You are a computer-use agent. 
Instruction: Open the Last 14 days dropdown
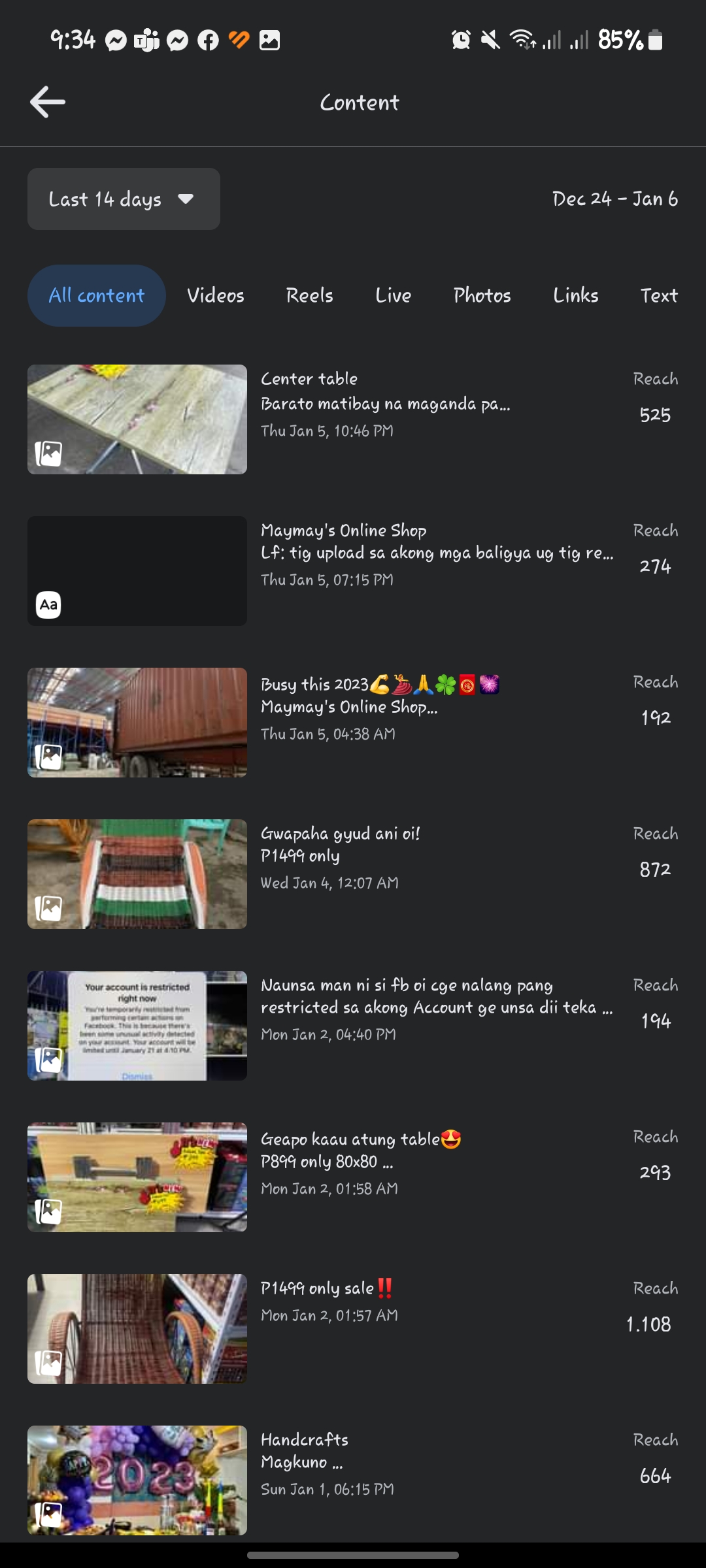tap(124, 199)
